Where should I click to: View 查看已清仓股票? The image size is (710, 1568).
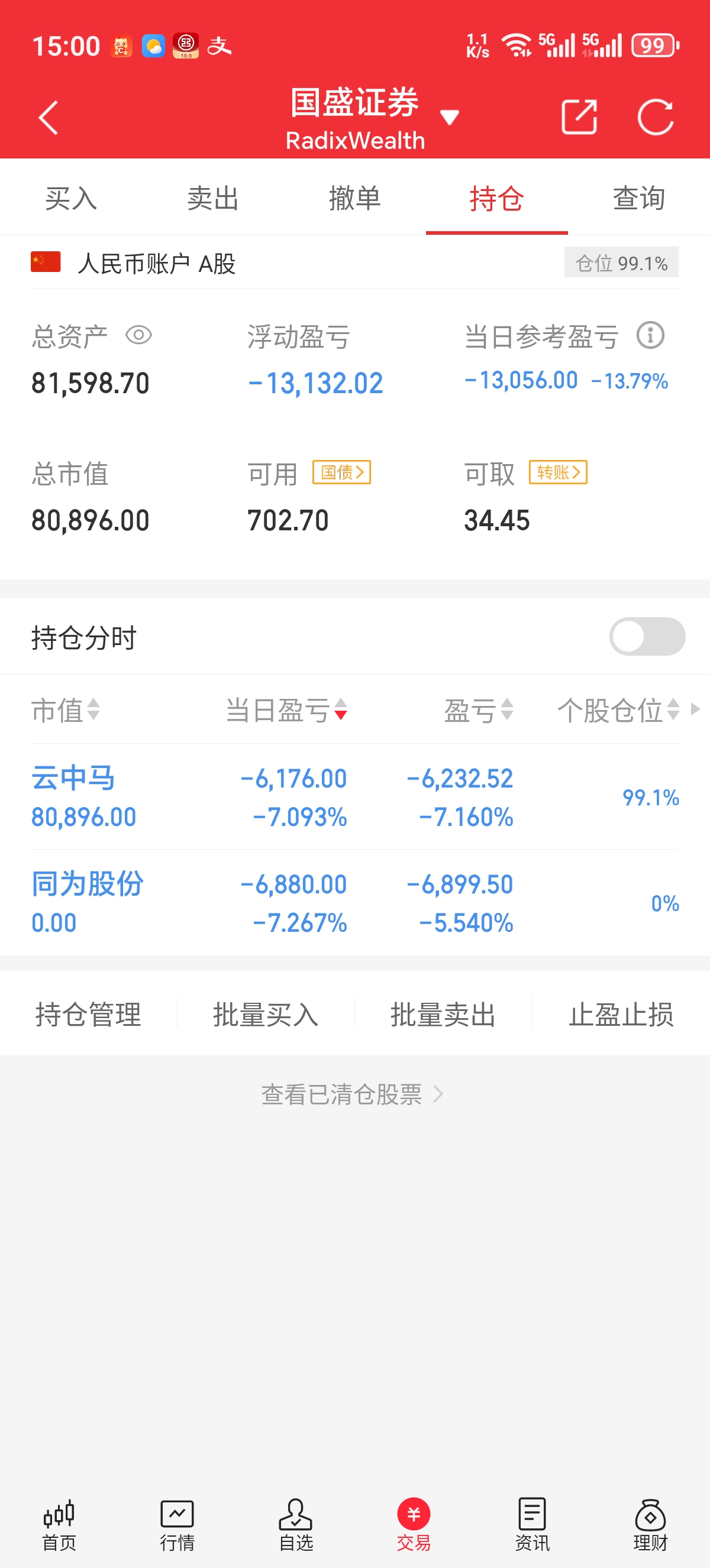coord(352,1094)
